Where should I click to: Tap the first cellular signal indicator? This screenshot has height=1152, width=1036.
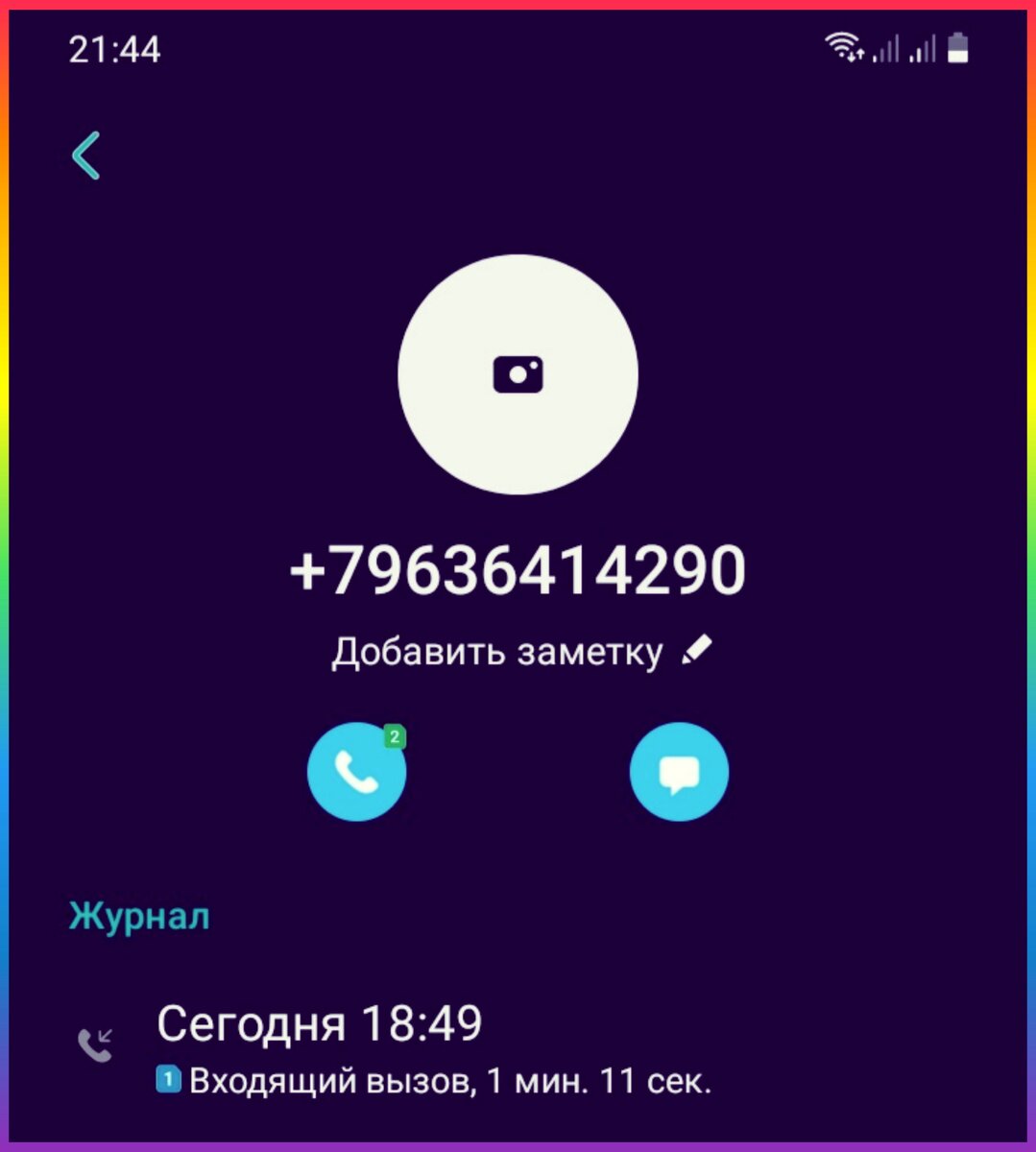coord(884,50)
